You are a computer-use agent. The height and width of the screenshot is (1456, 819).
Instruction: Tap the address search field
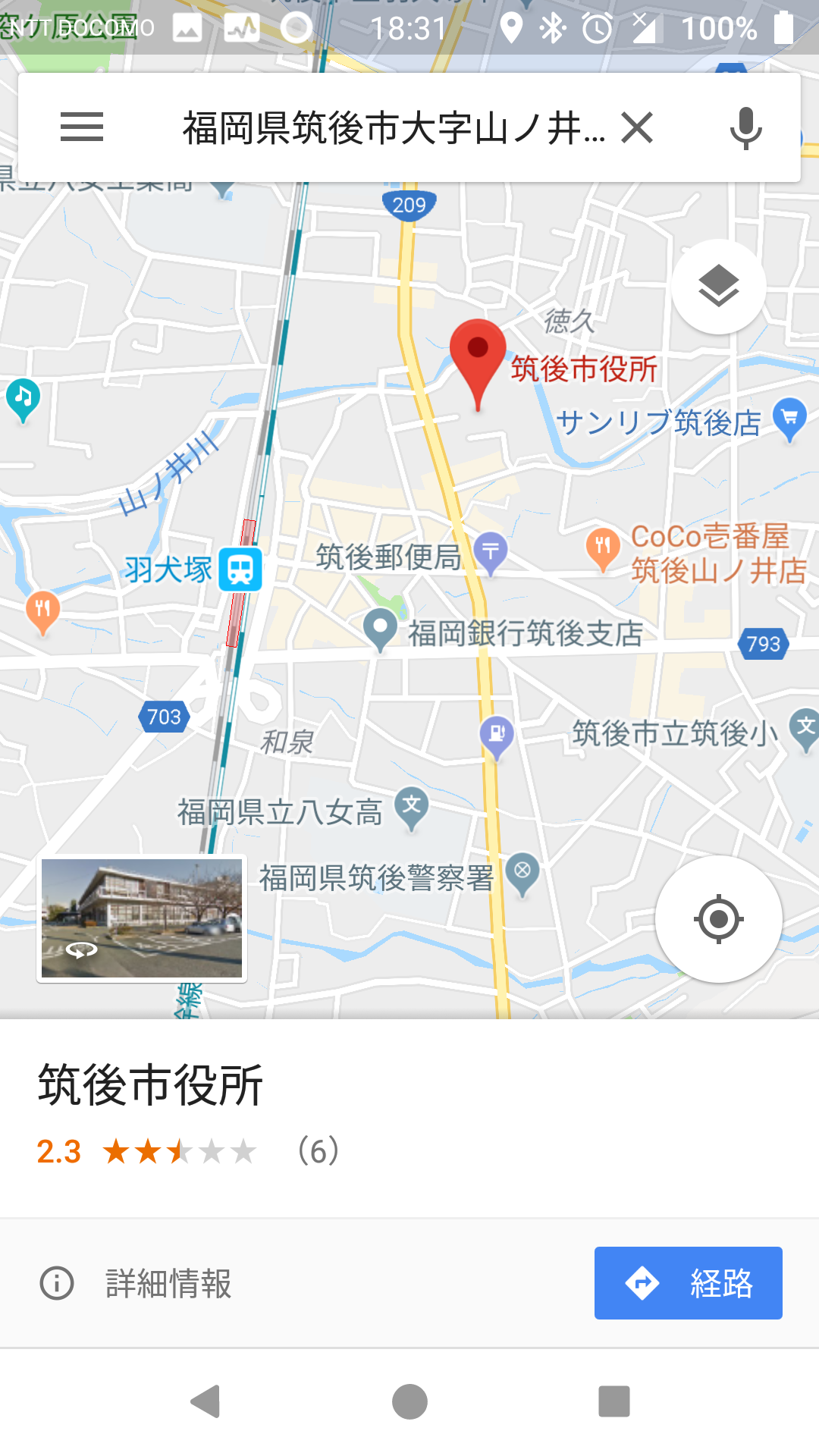pyautogui.click(x=393, y=127)
